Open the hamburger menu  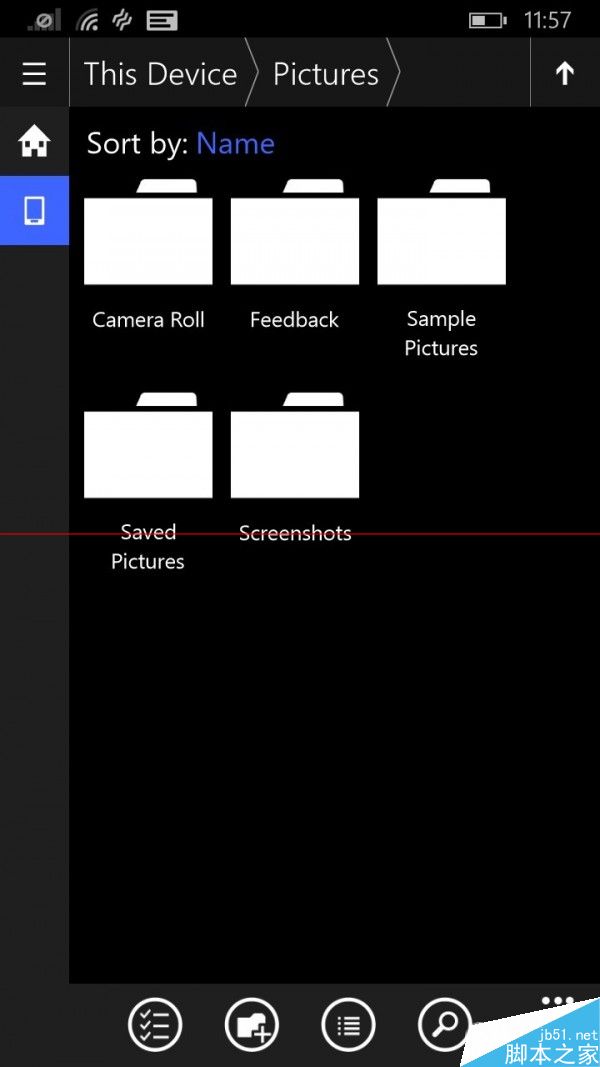click(x=34, y=74)
